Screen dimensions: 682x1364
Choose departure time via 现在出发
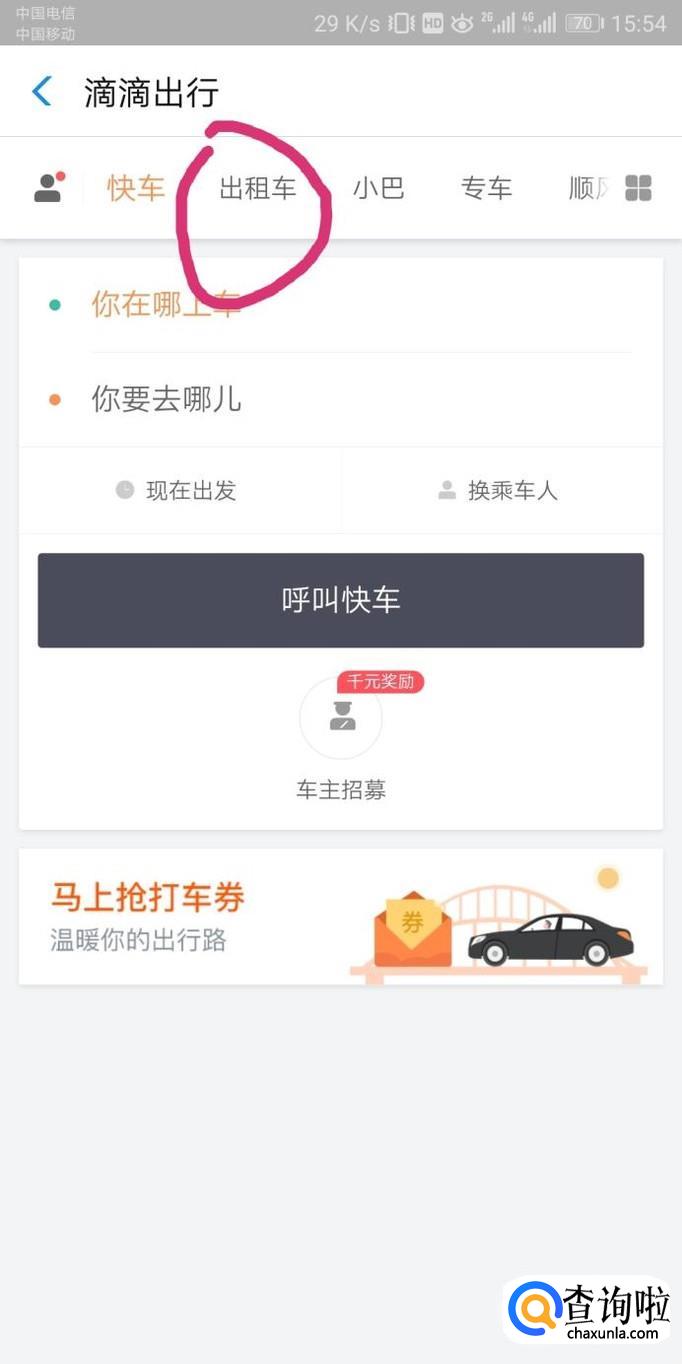[178, 490]
